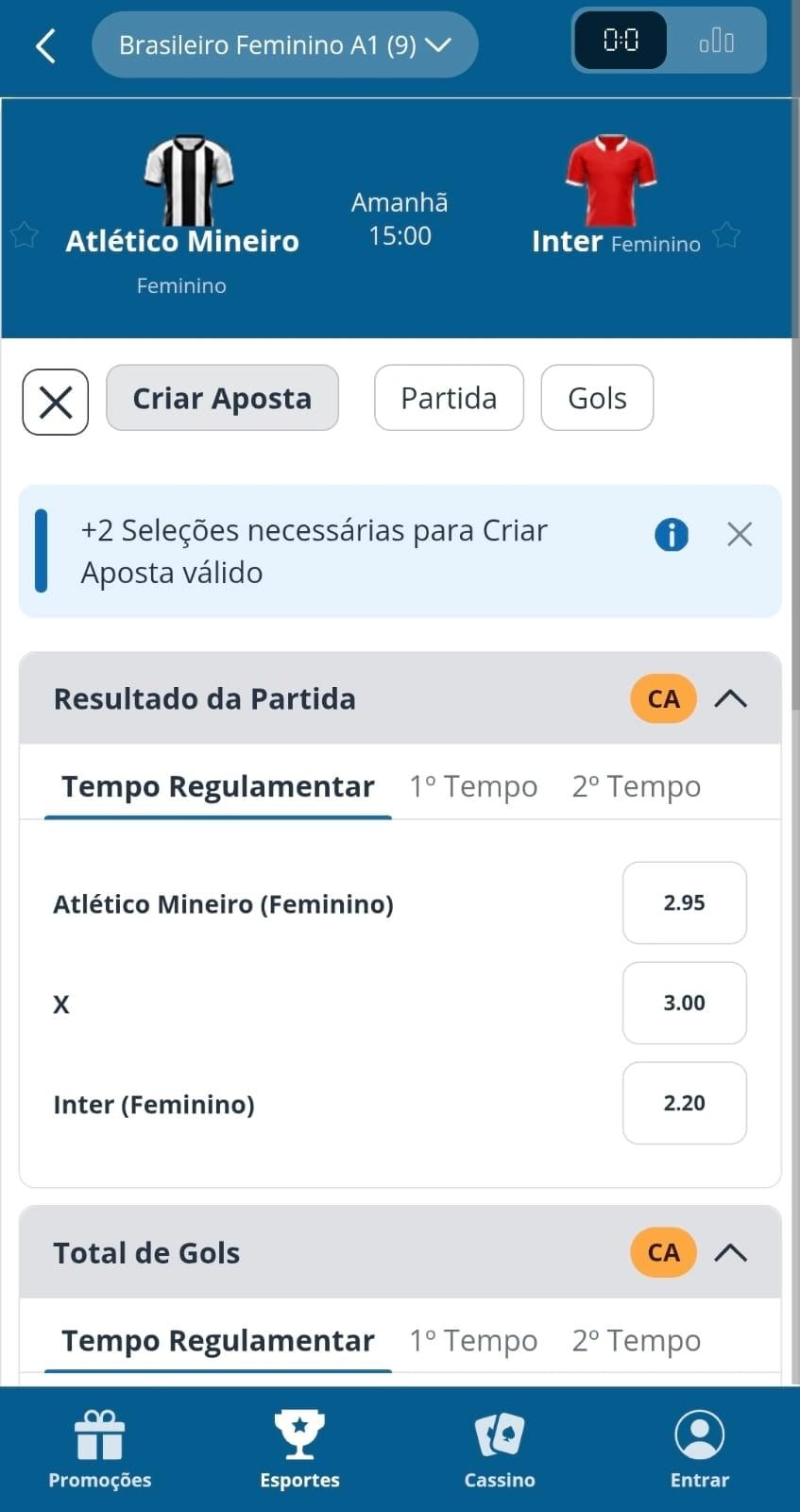Toggle the CA badge on Resultado da Partida

pos(662,698)
